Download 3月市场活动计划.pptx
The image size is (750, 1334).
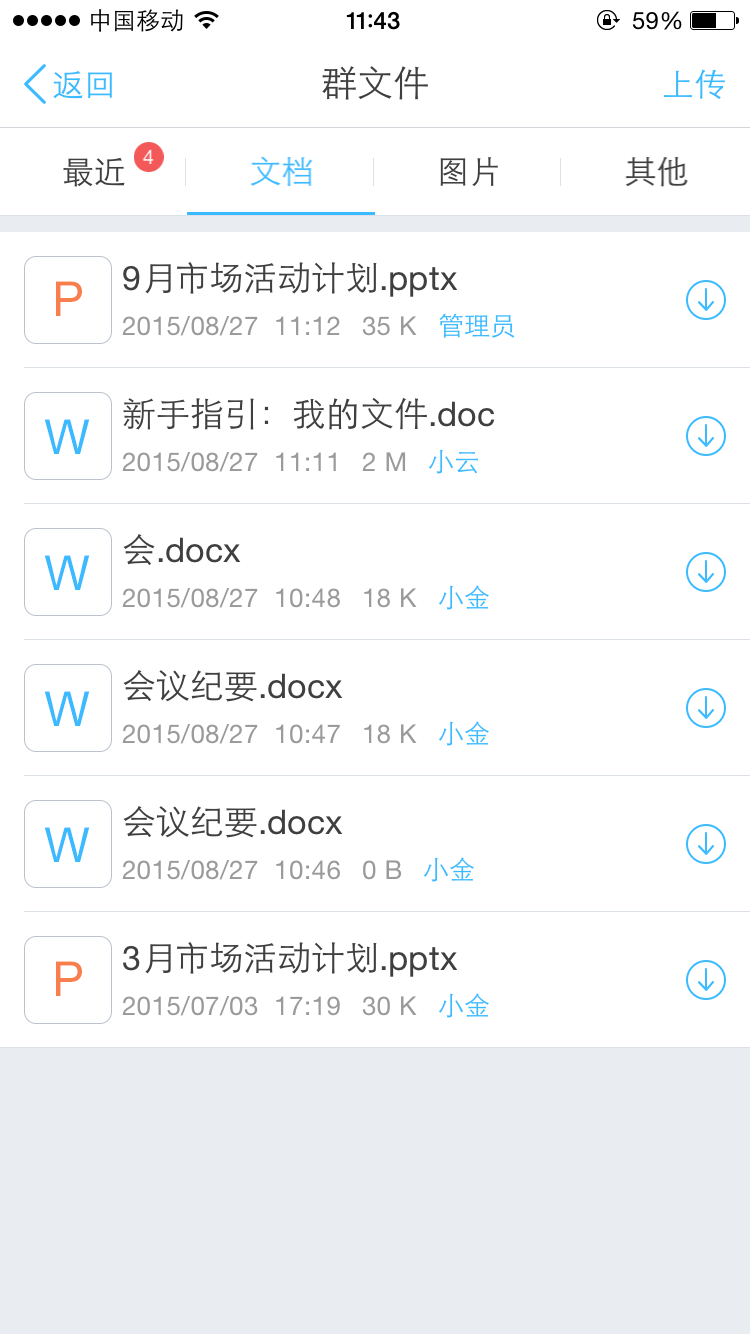point(705,980)
